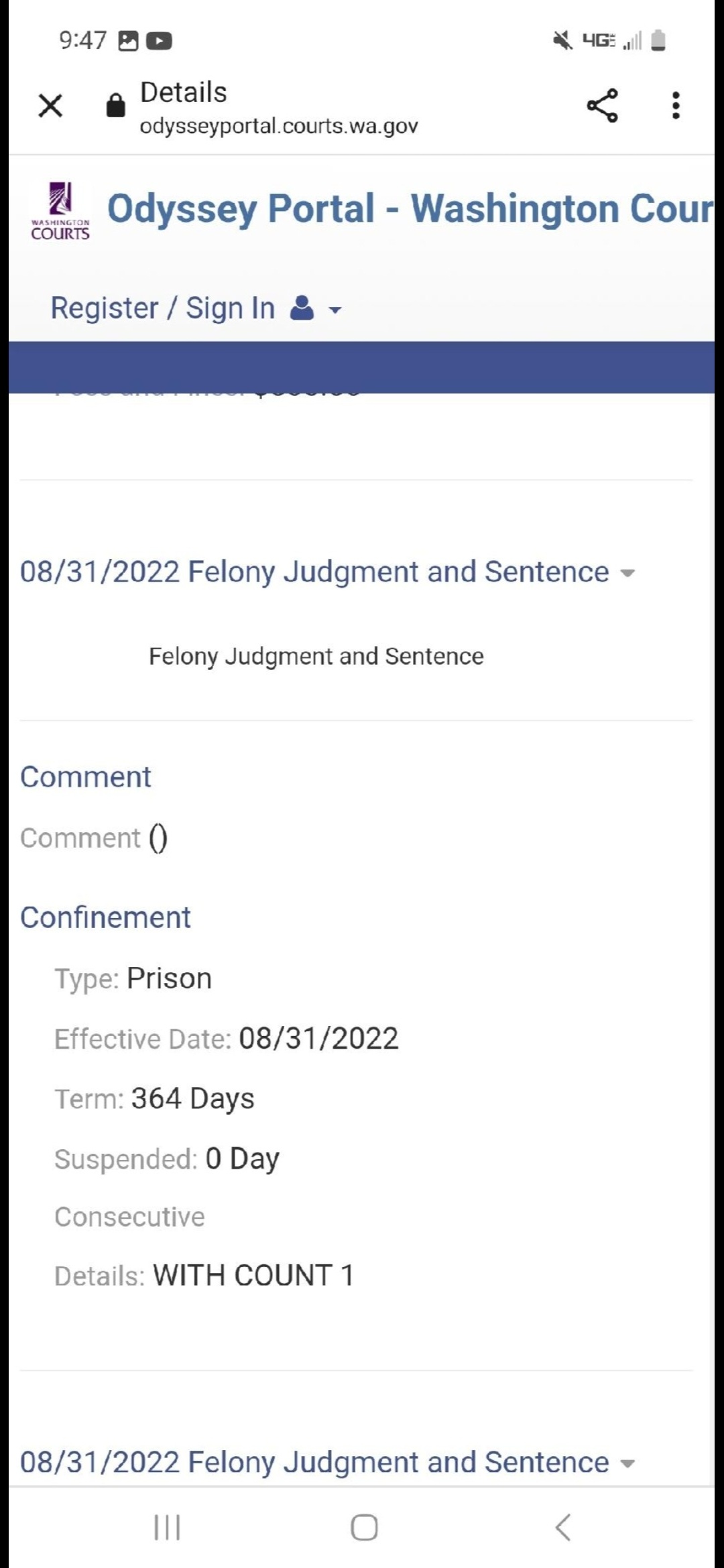Viewport: 724px width, 1568px height.
Task: Go to the phone home screen
Action: pos(364,1527)
